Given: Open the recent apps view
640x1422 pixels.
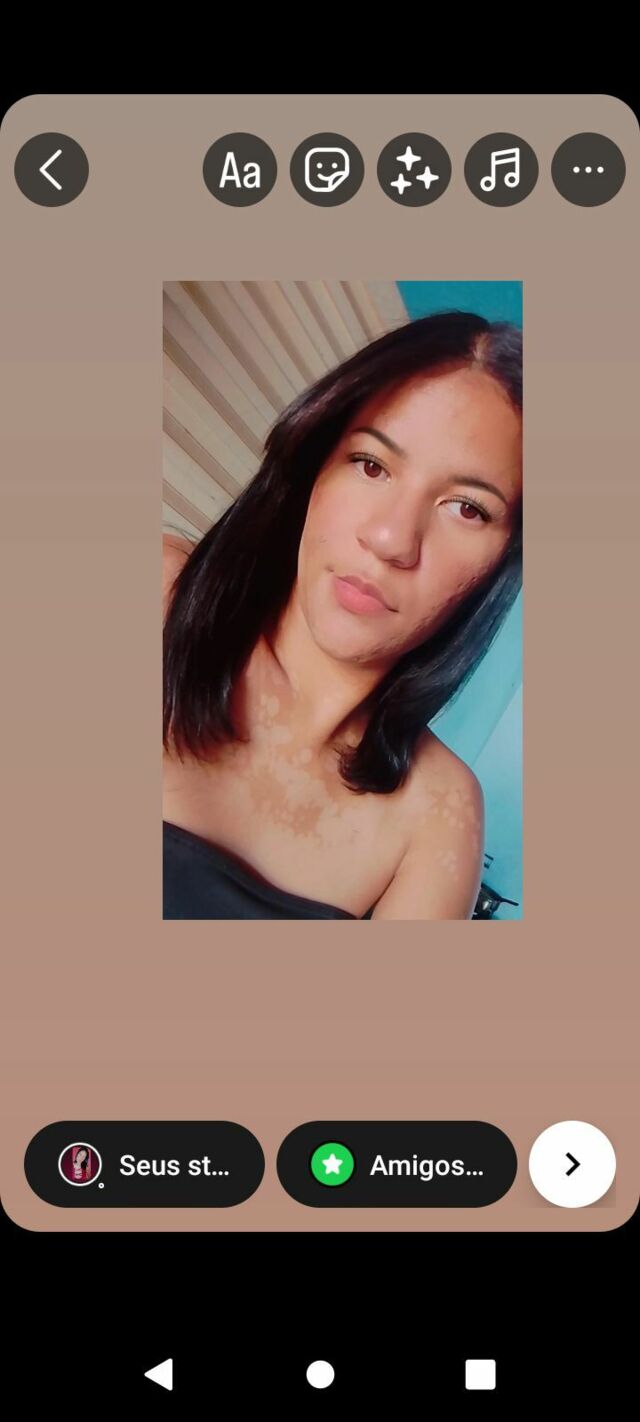Looking at the screenshot, I should coord(480,1375).
